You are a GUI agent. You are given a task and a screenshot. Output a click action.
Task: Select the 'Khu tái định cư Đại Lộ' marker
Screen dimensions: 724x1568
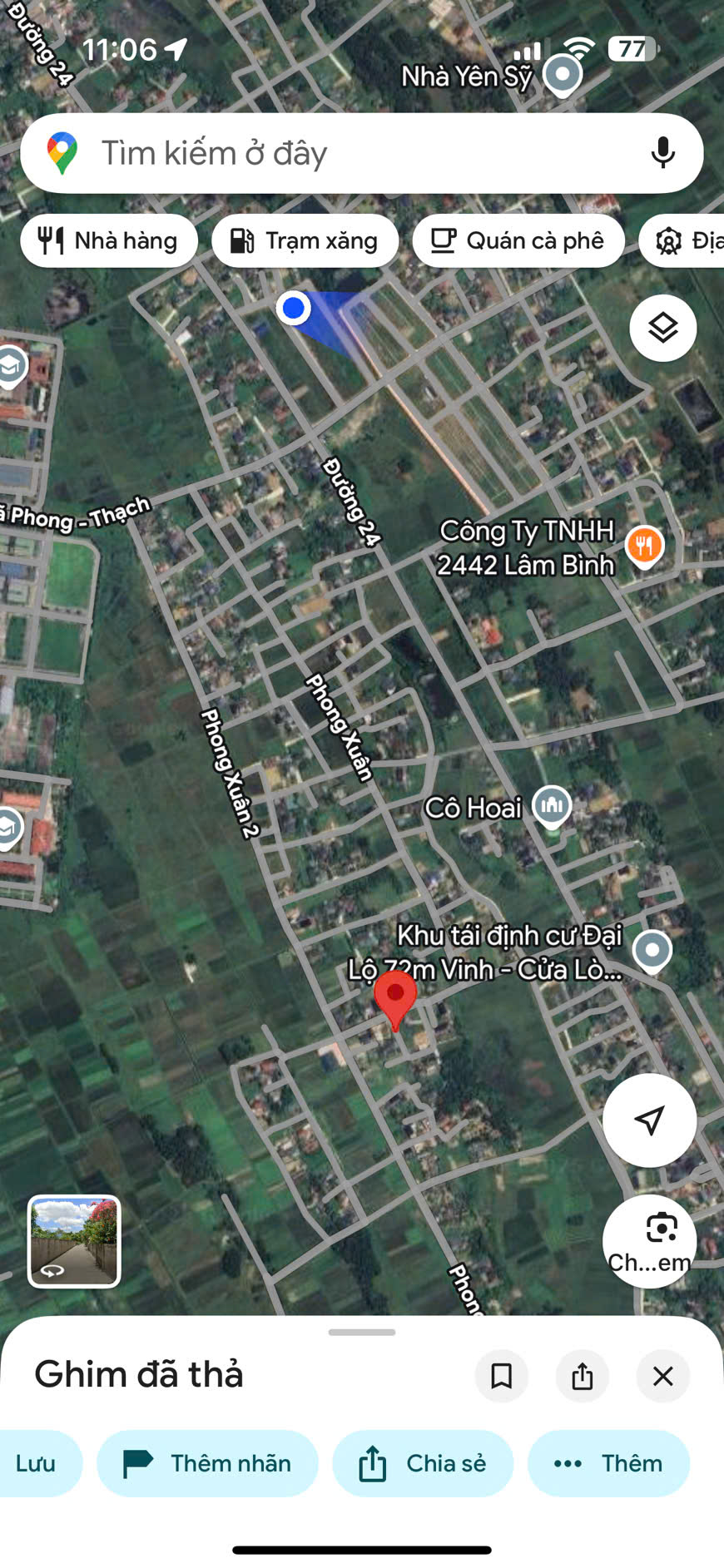pyautogui.click(x=652, y=949)
